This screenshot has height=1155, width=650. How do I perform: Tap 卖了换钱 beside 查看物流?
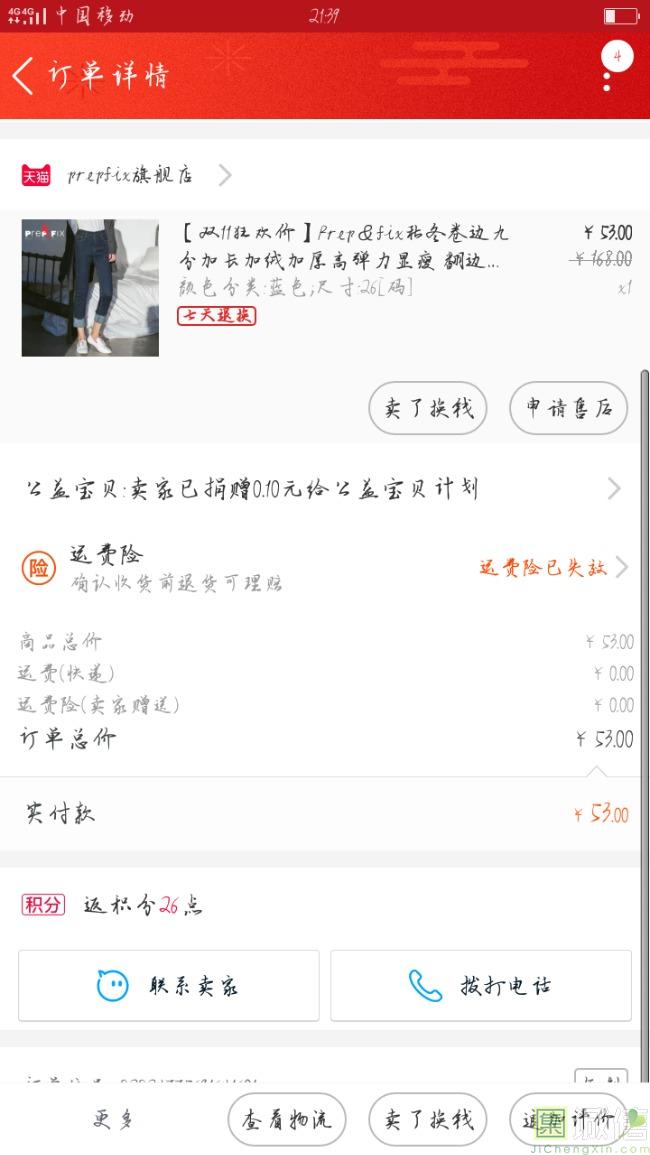point(428,1119)
